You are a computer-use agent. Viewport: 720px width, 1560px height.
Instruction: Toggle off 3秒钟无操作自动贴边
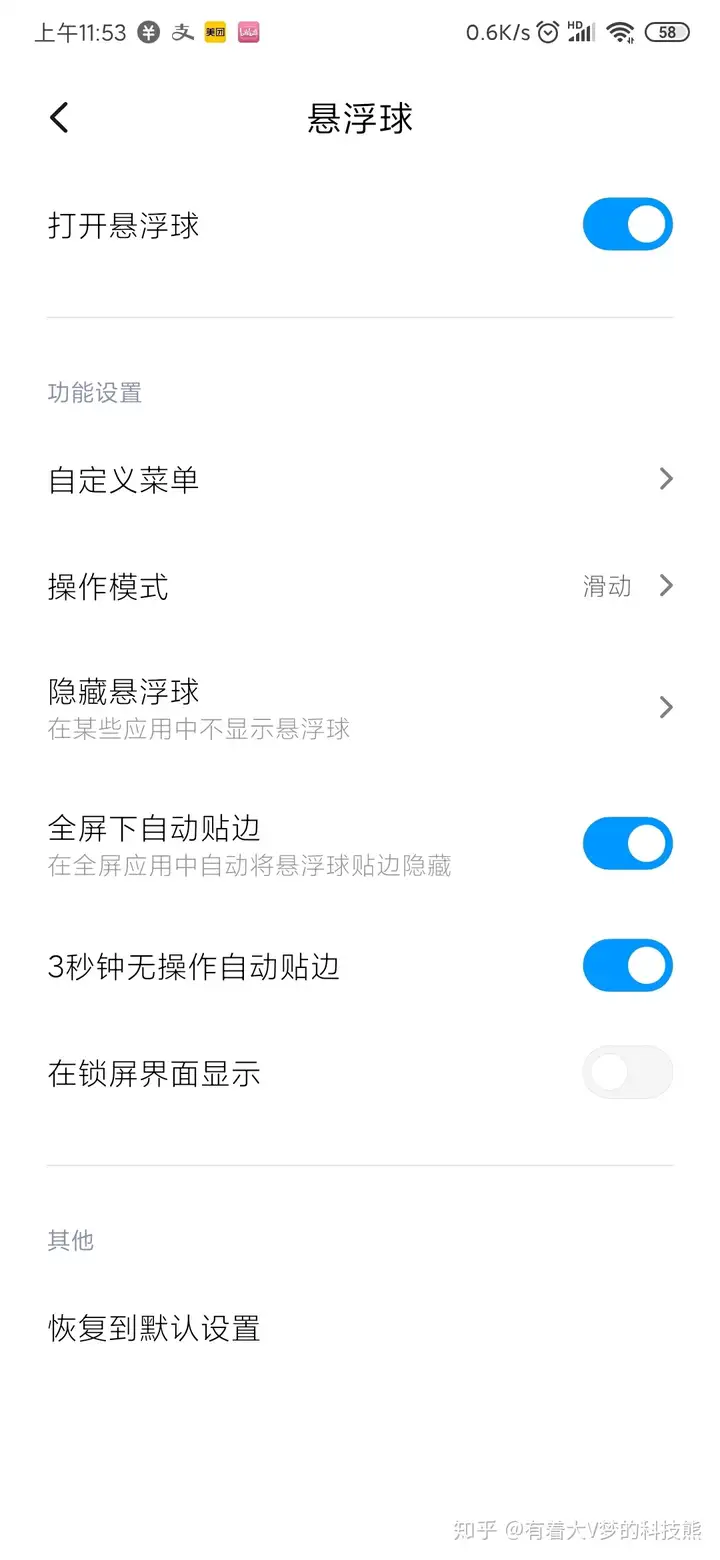click(628, 965)
